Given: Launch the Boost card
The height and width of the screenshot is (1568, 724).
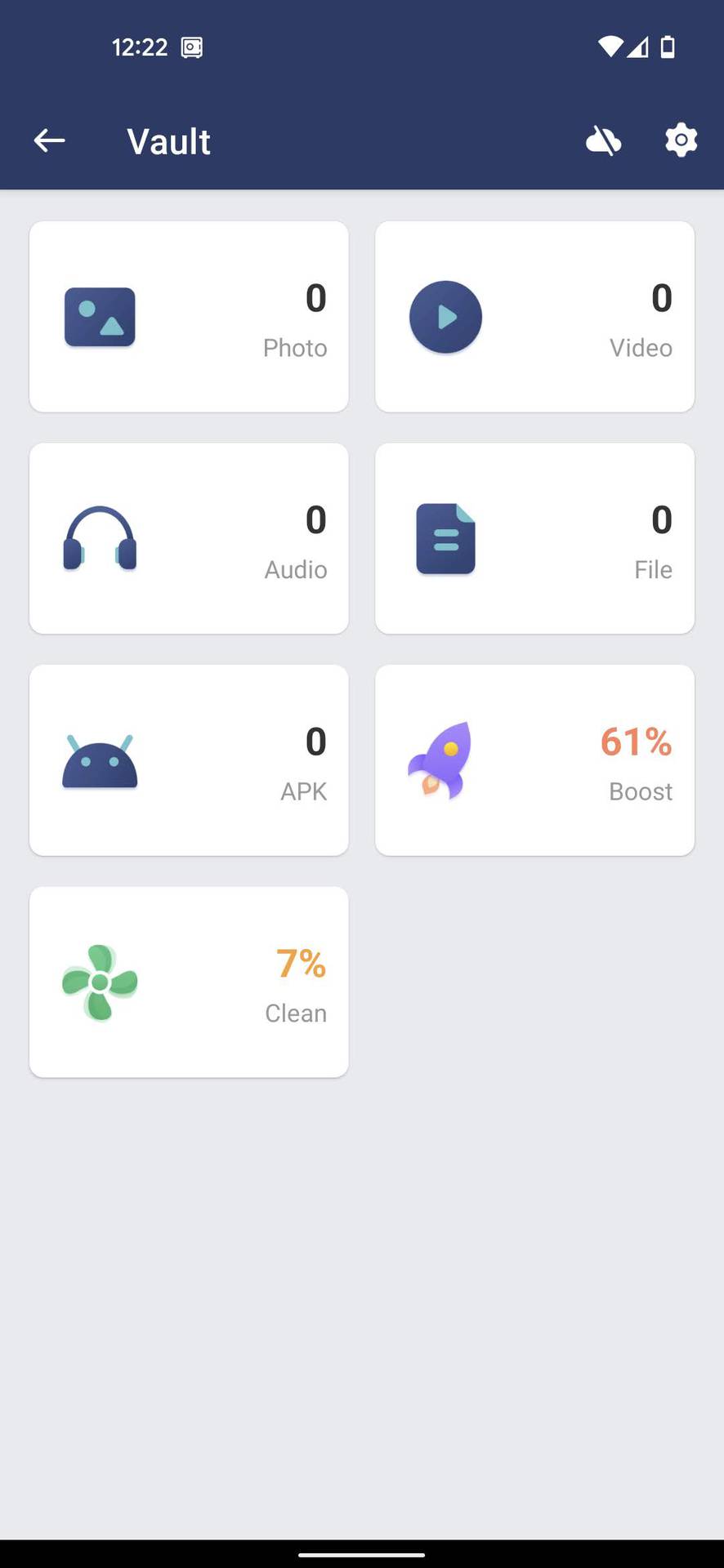Looking at the screenshot, I should click(x=534, y=760).
